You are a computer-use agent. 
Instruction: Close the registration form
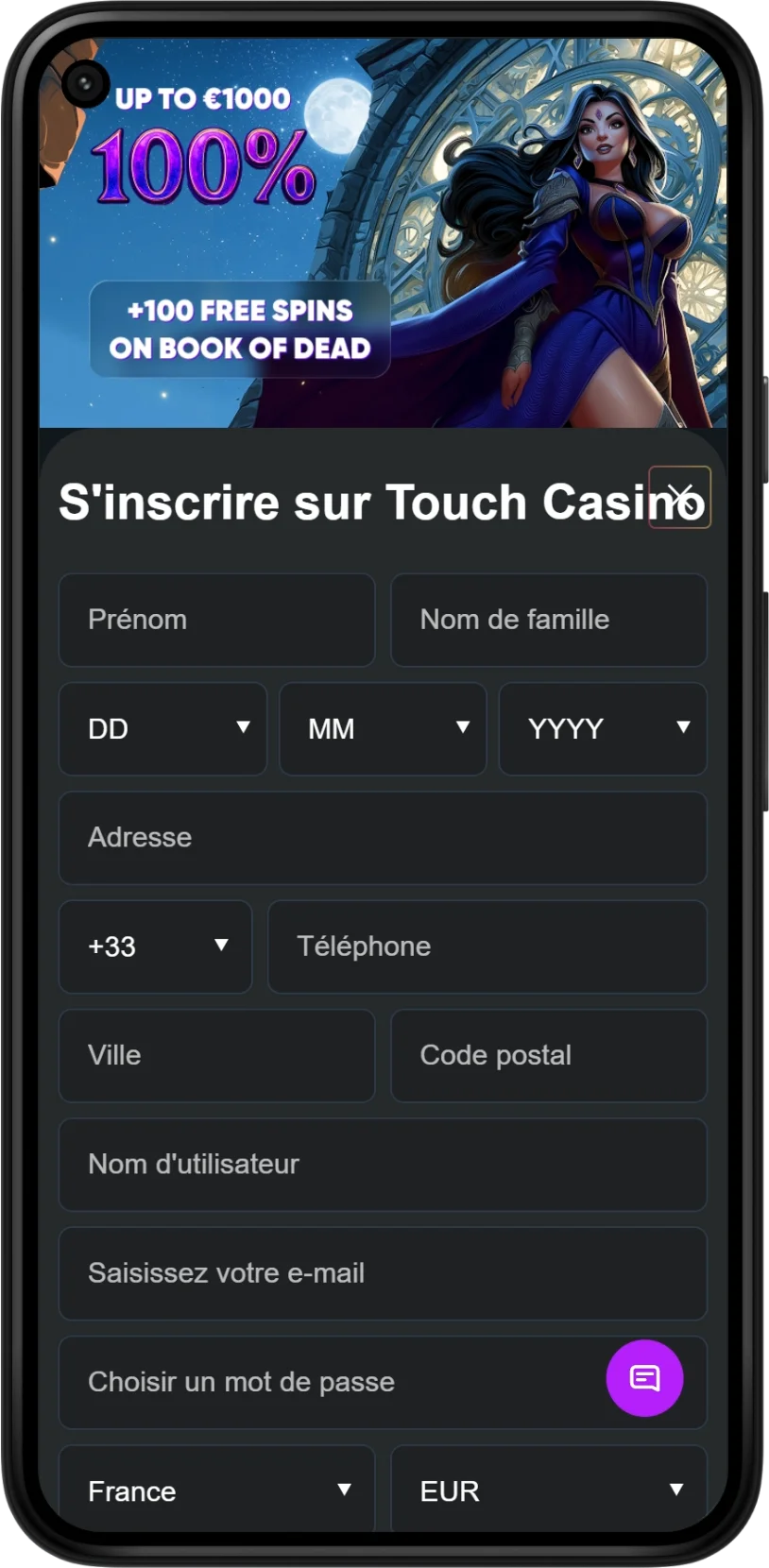coord(679,497)
